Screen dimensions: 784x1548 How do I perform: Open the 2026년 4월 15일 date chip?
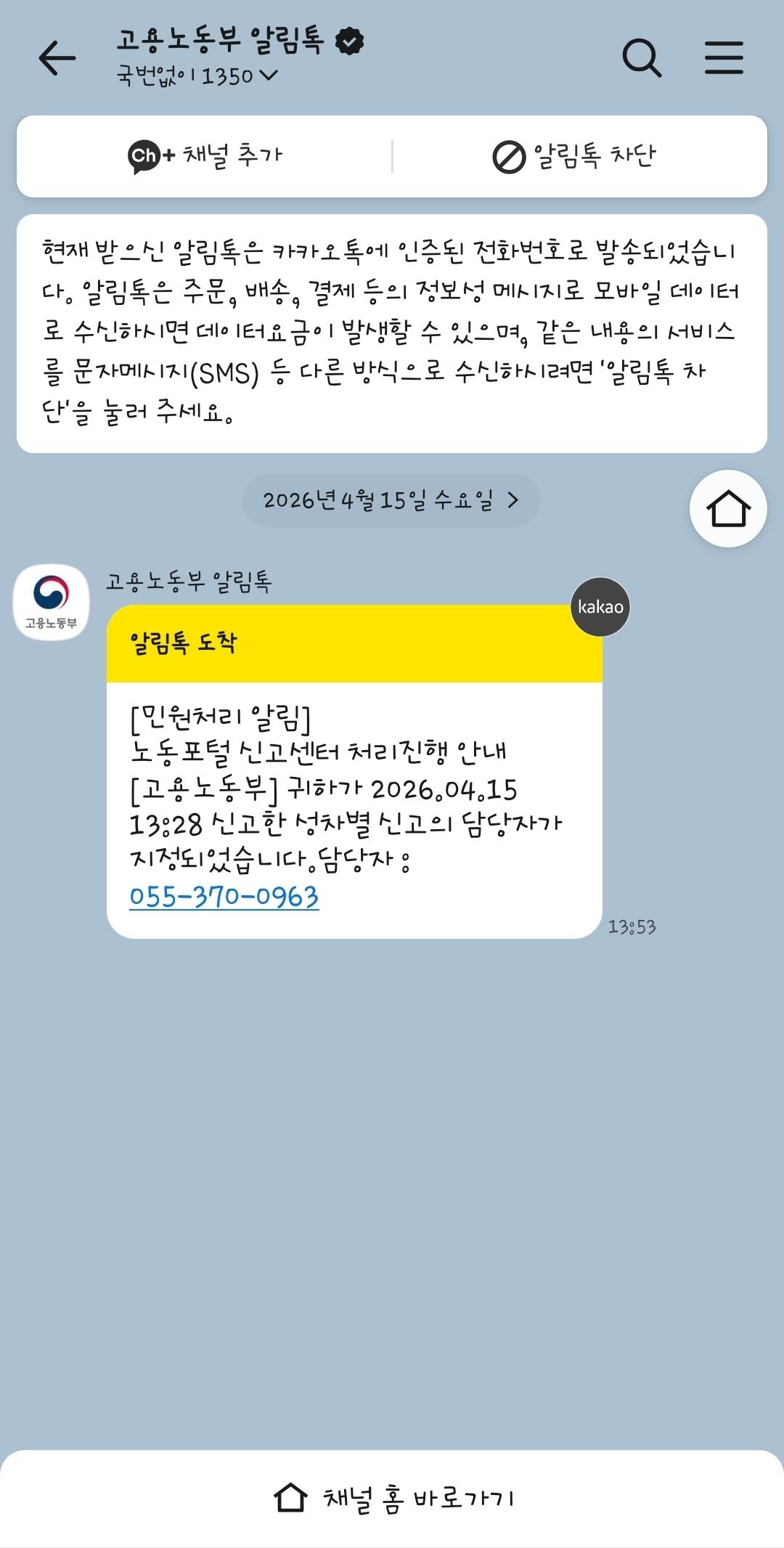point(391,500)
